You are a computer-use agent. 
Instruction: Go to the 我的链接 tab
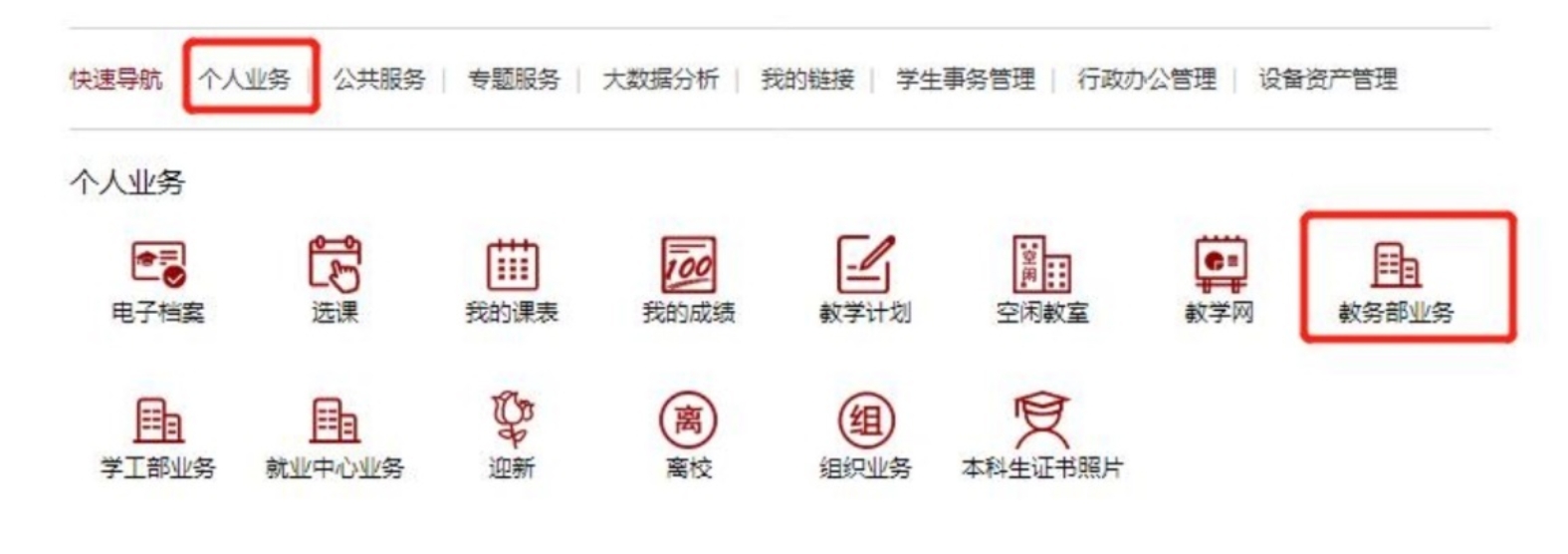[x=807, y=79]
